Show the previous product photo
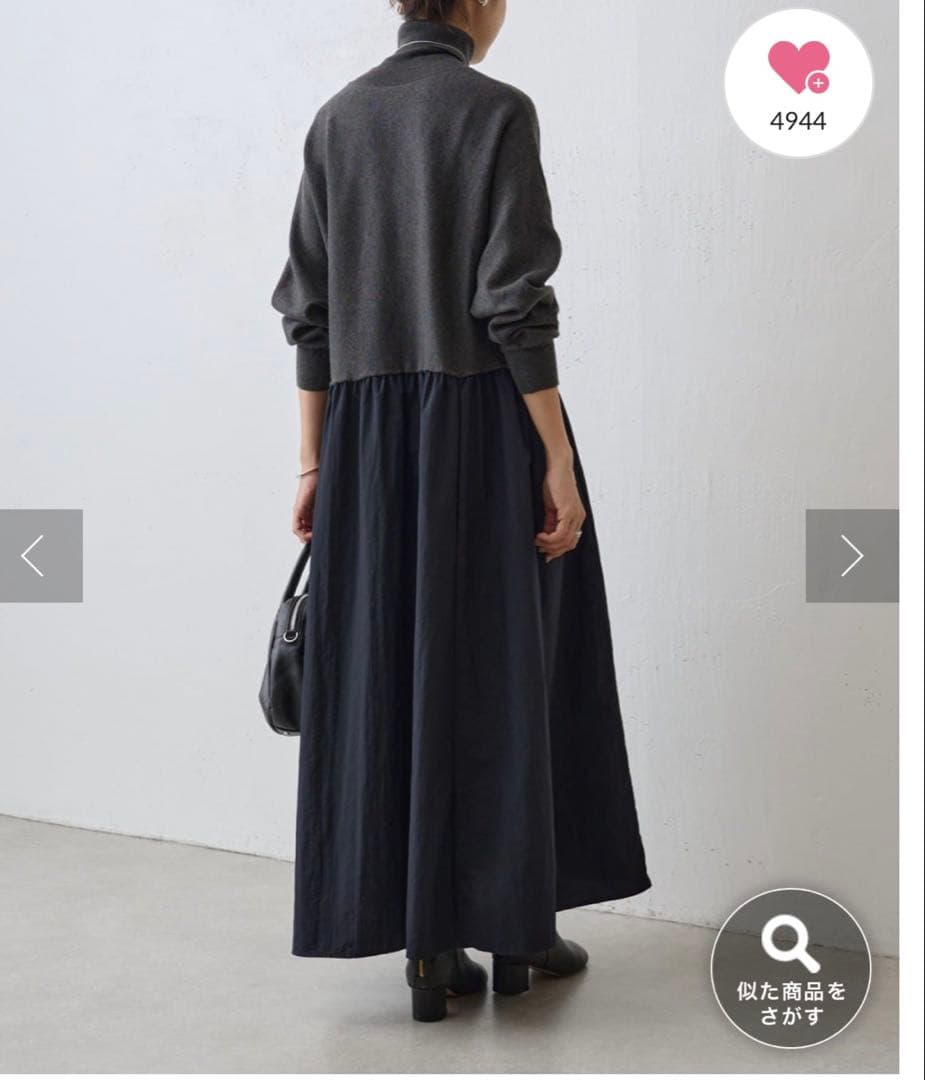925x1080 pixels. (40, 556)
